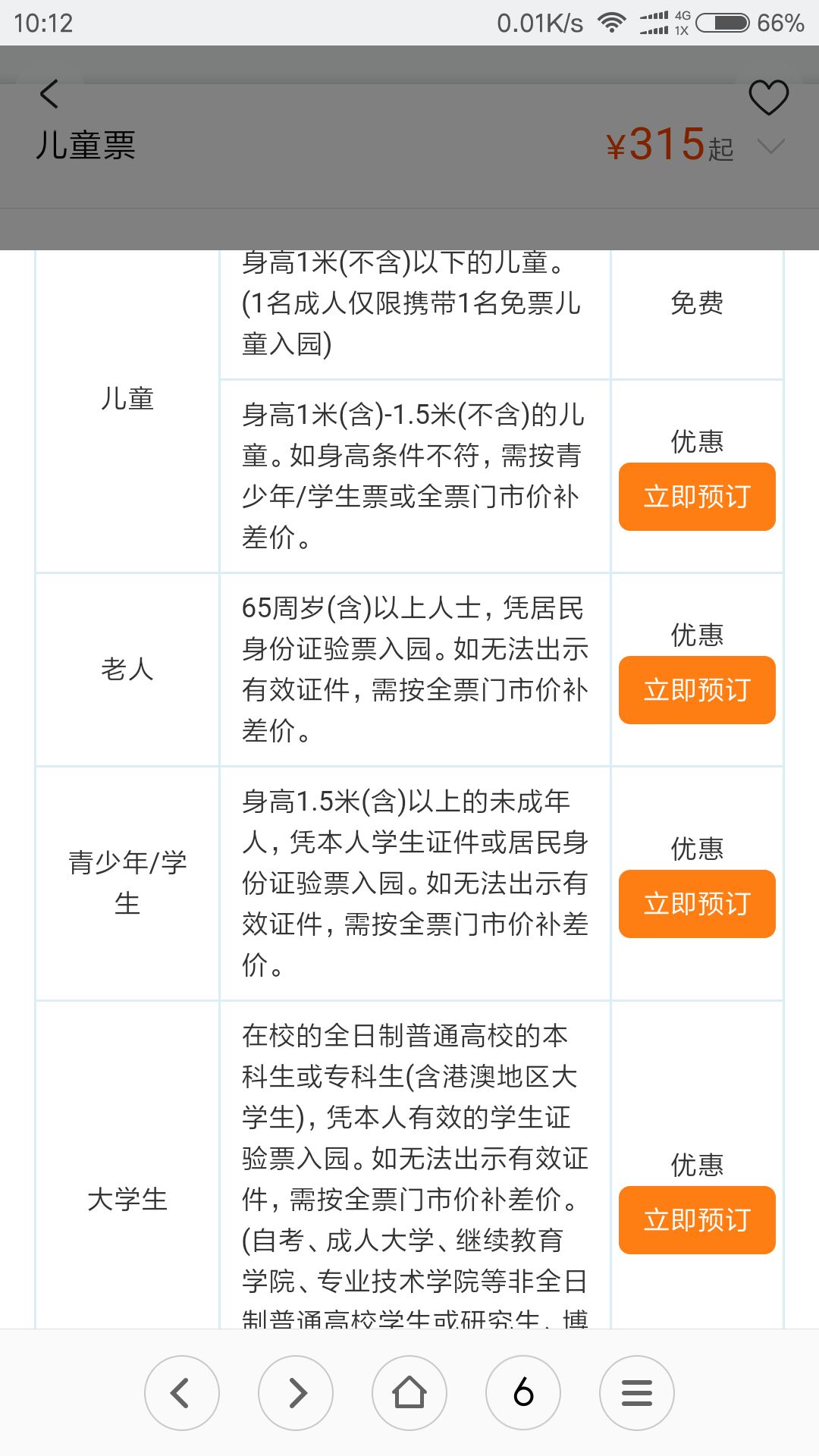Book the 儿童 discount ticket

pyautogui.click(x=697, y=497)
